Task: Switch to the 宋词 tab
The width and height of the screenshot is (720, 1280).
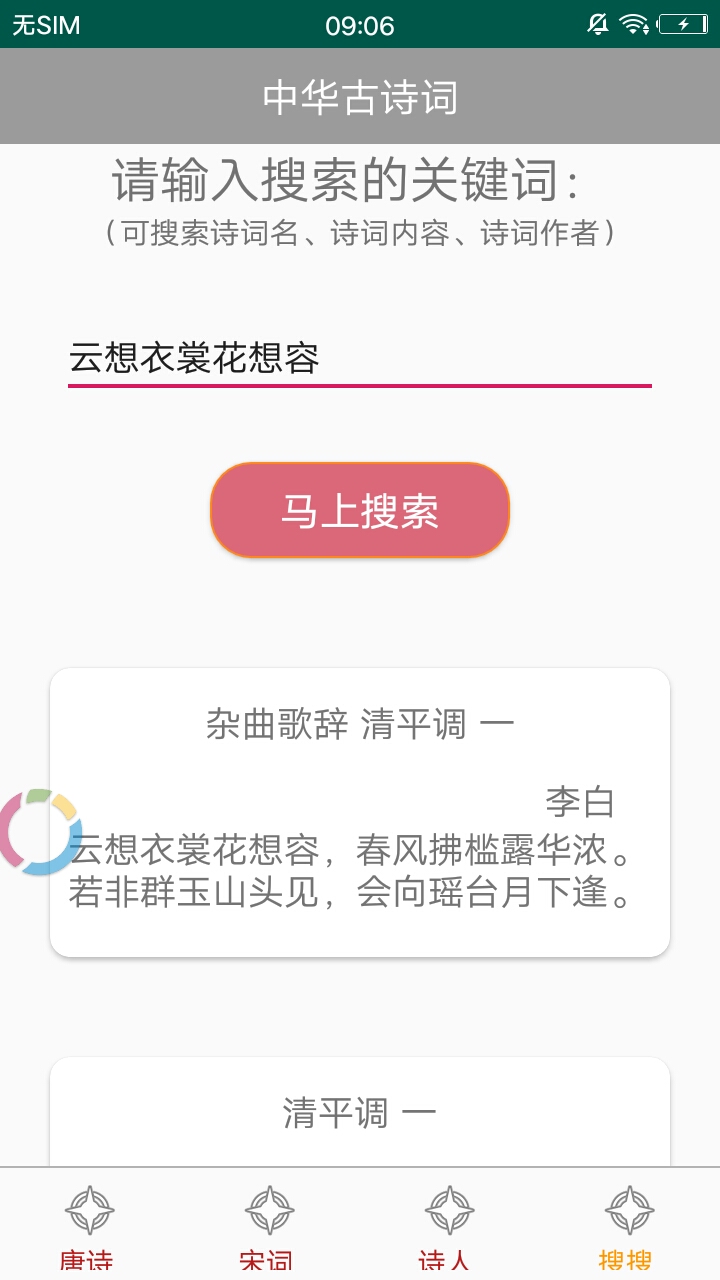Action: click(269, 1226)
